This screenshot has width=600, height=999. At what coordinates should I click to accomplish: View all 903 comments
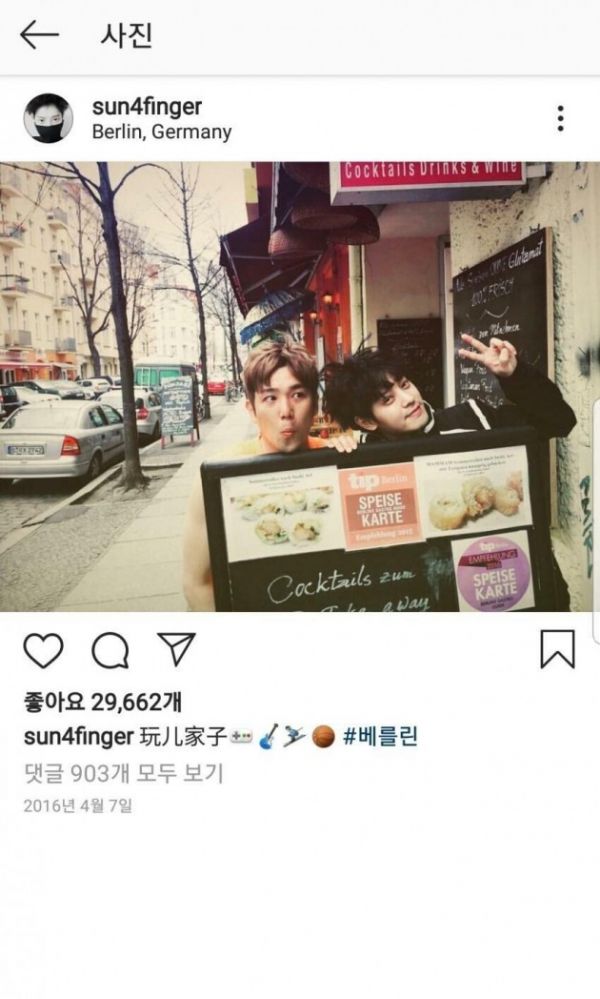click(123, 772)
